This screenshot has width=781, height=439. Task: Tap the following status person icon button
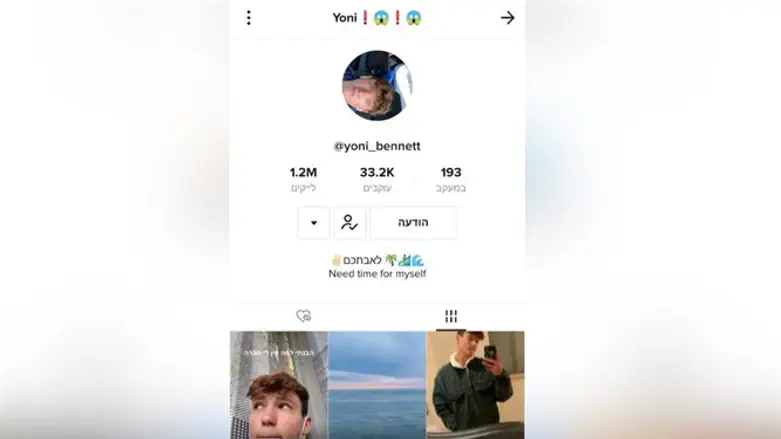[x=349, y=222]
